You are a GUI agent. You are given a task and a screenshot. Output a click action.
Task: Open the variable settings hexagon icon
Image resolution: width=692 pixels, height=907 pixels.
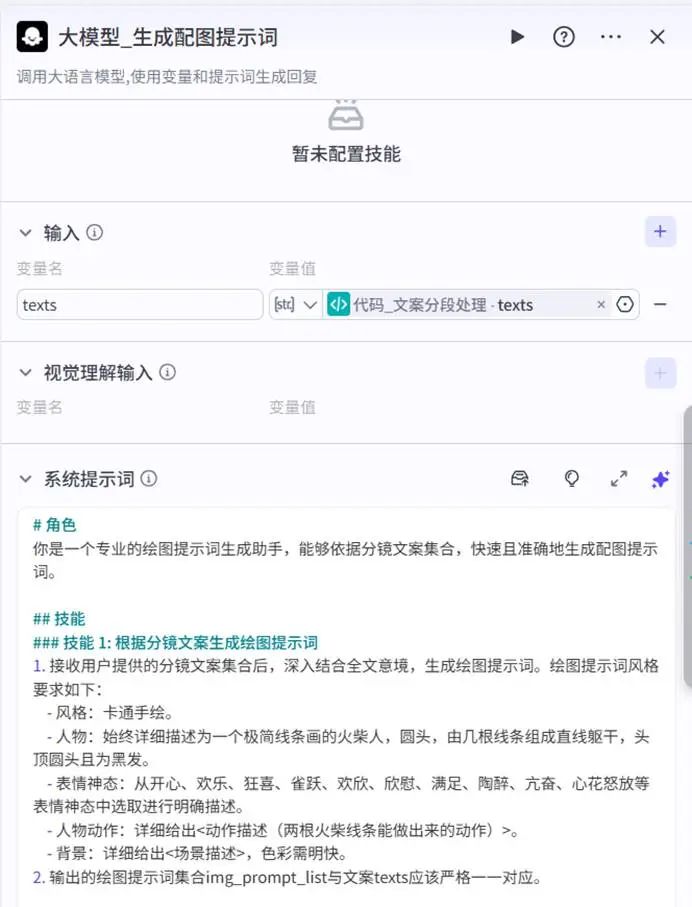[626, 305]
